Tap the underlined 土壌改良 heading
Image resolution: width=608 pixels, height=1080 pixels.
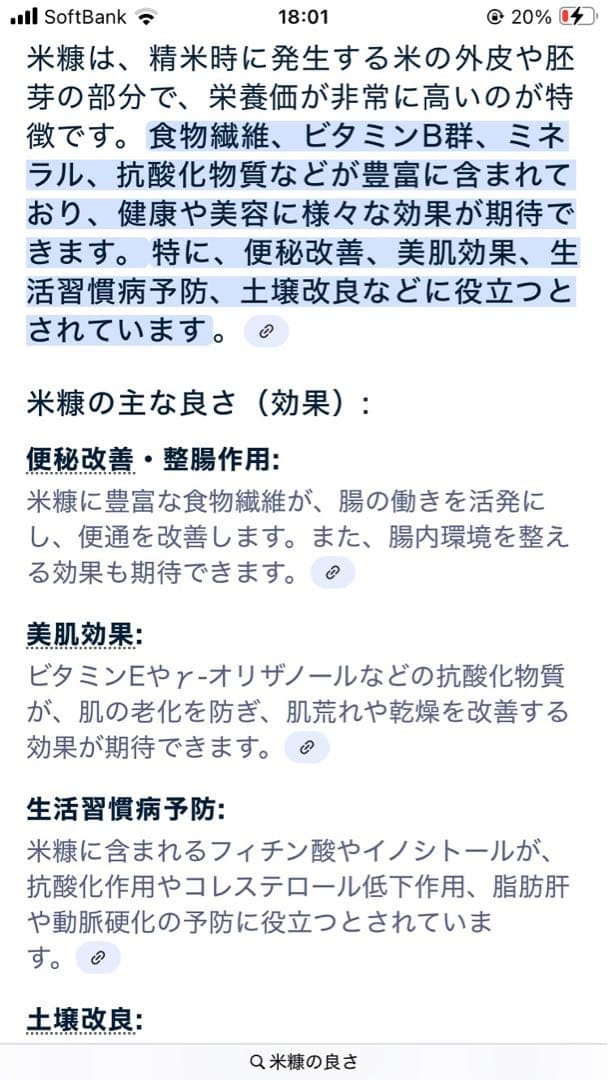point(85,1020)
